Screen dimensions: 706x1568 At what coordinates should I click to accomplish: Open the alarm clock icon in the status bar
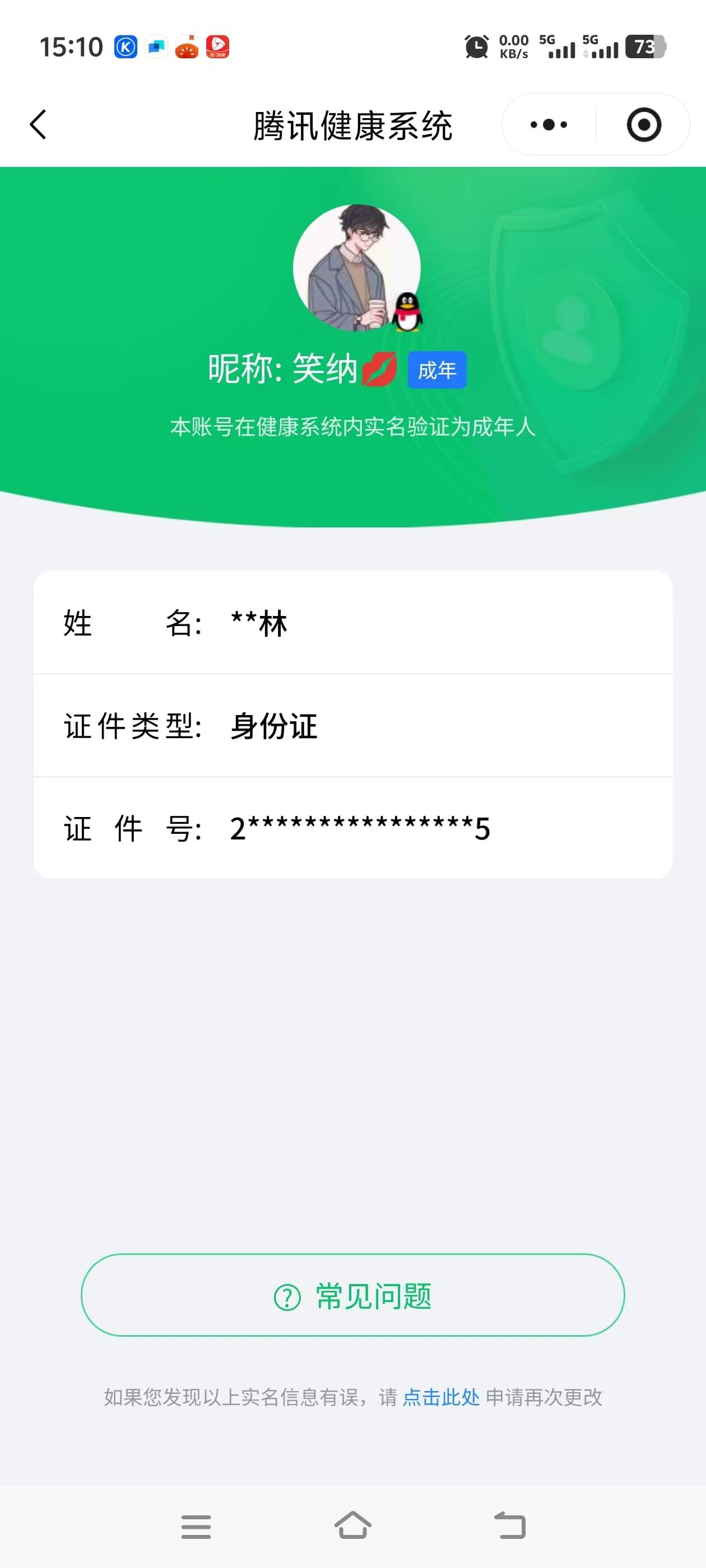coord(476,46)
